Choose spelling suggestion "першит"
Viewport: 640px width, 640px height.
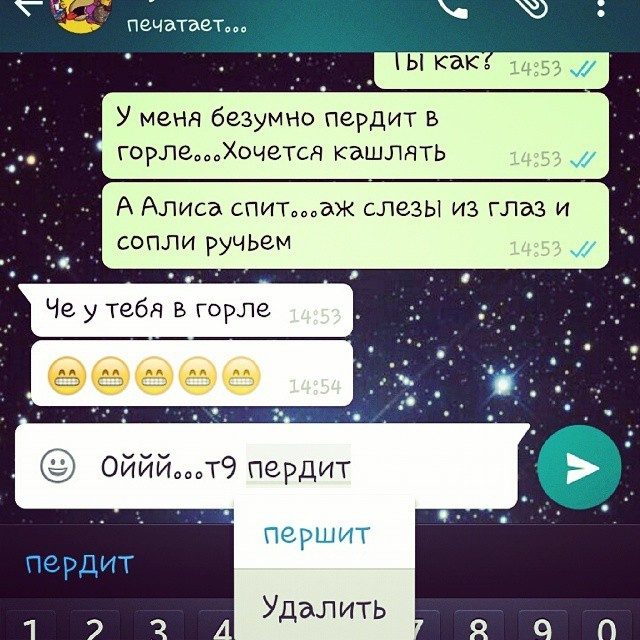point(318,533)
